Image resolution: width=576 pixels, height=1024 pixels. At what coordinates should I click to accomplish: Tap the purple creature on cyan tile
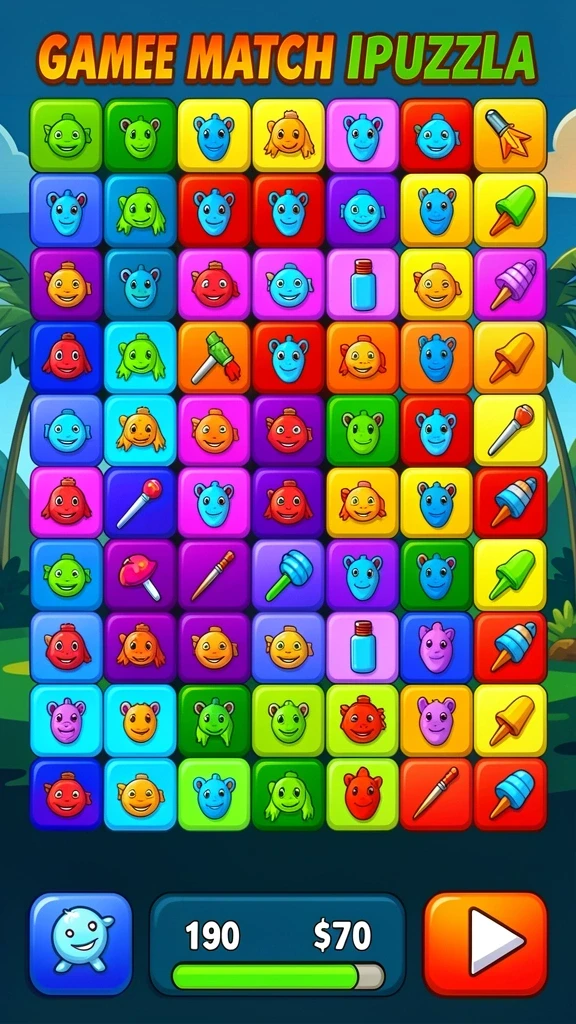pyautogui.click(x=66, y=720)
